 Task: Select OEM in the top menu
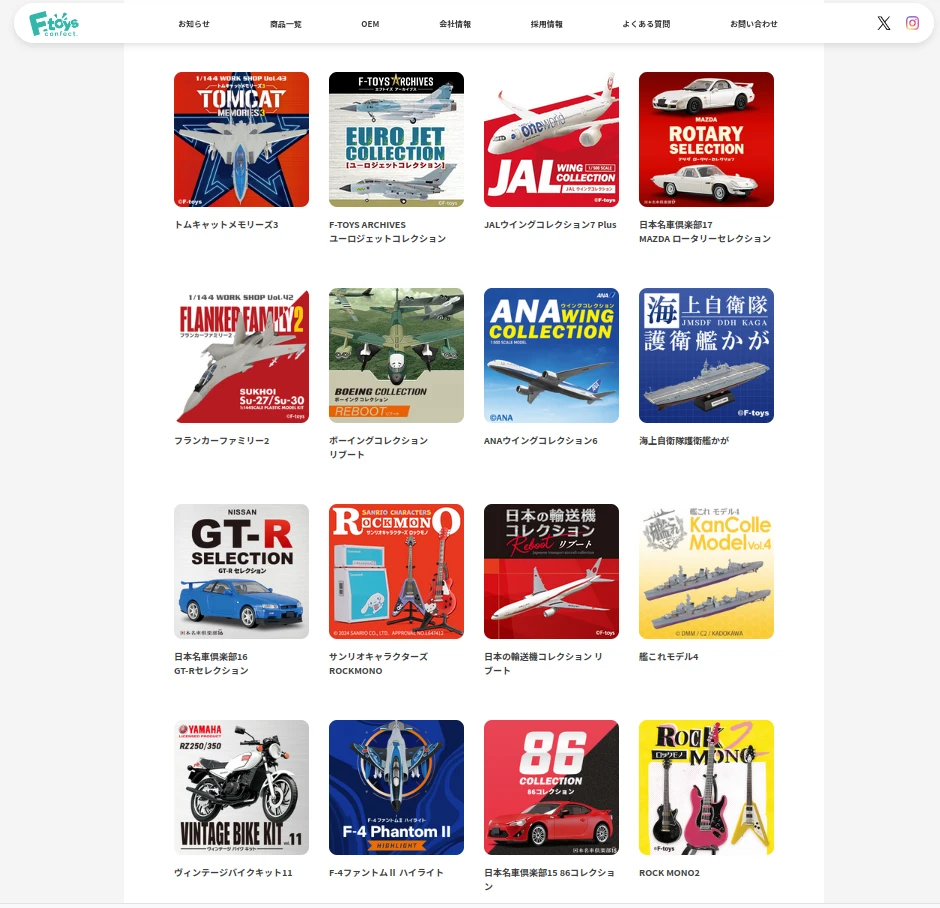tap(370, 24)
